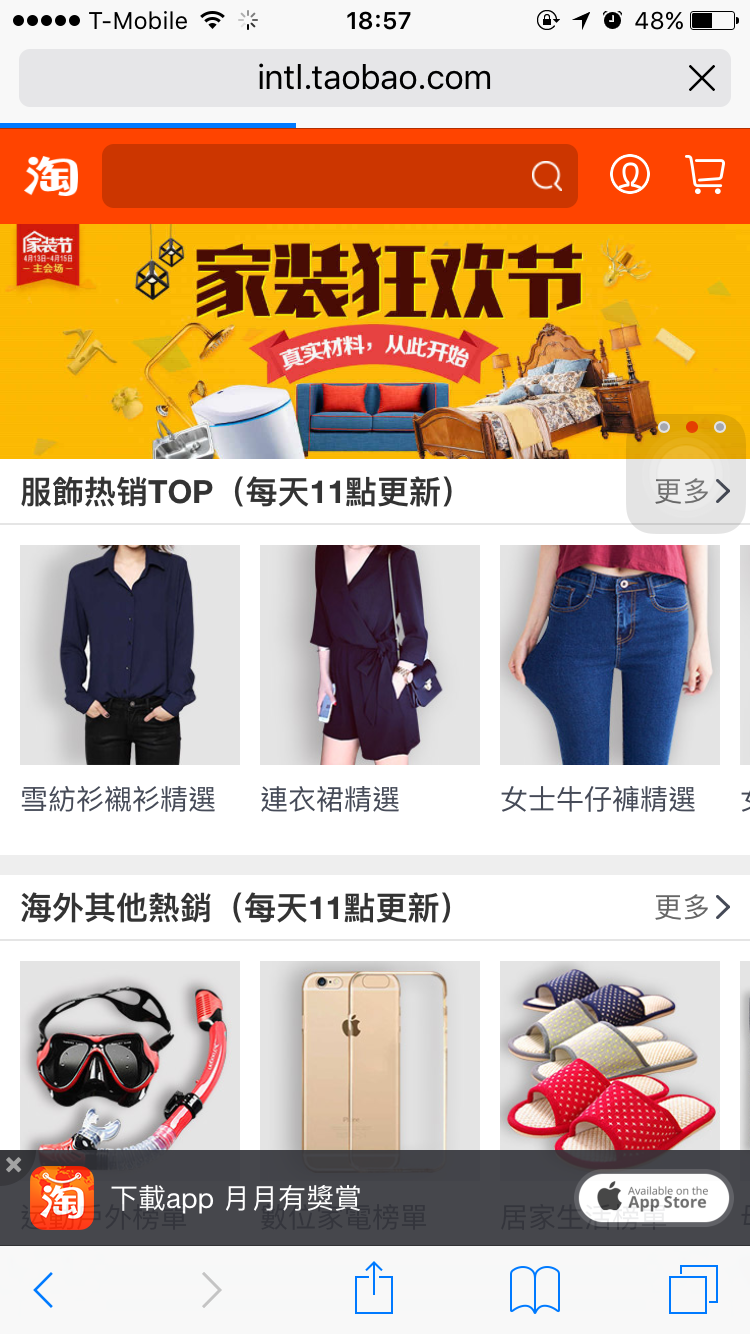The width and height of the screenshot is (750, 1334).
Task: Open Safari bookmarks
Action: 535,1290
